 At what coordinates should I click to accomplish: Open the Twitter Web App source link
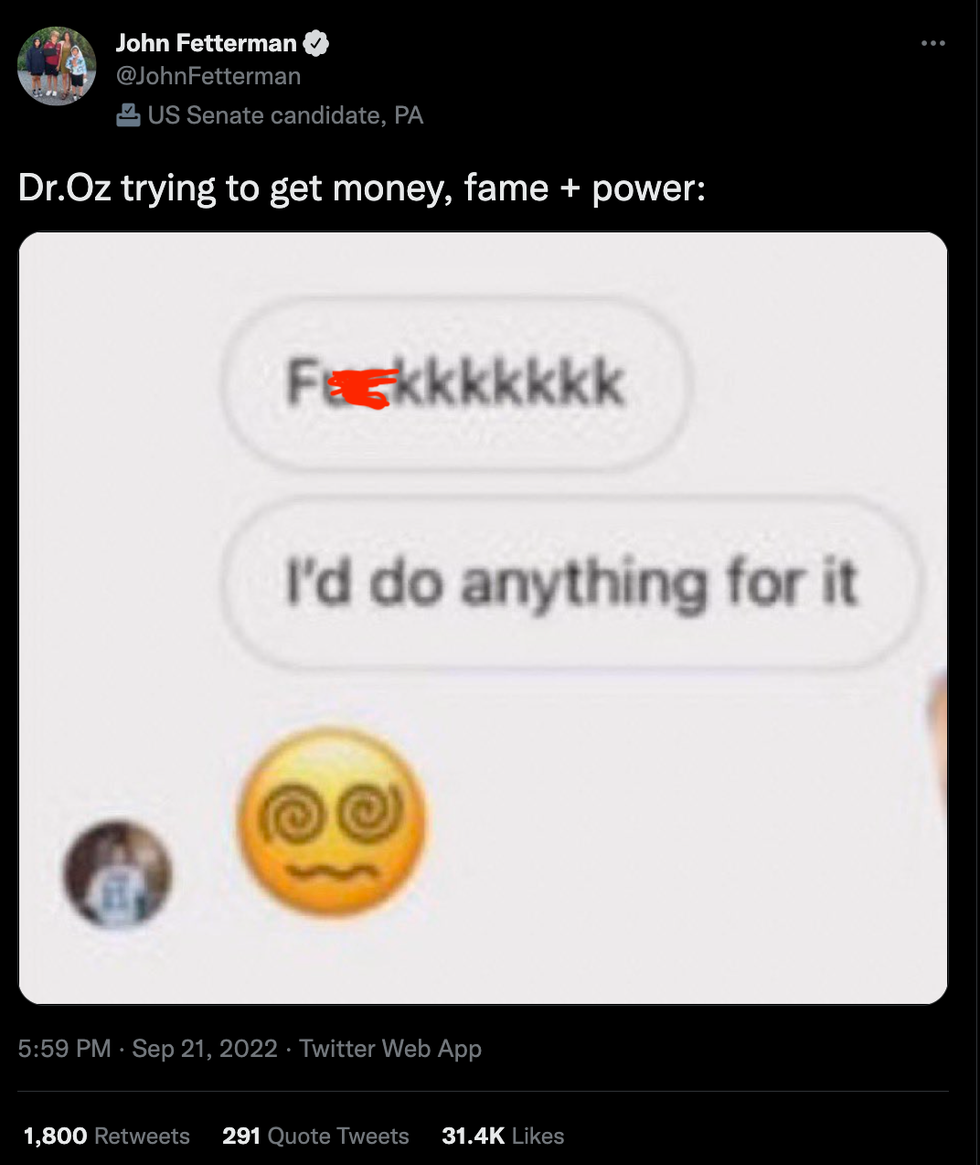tap(390, 1048)
